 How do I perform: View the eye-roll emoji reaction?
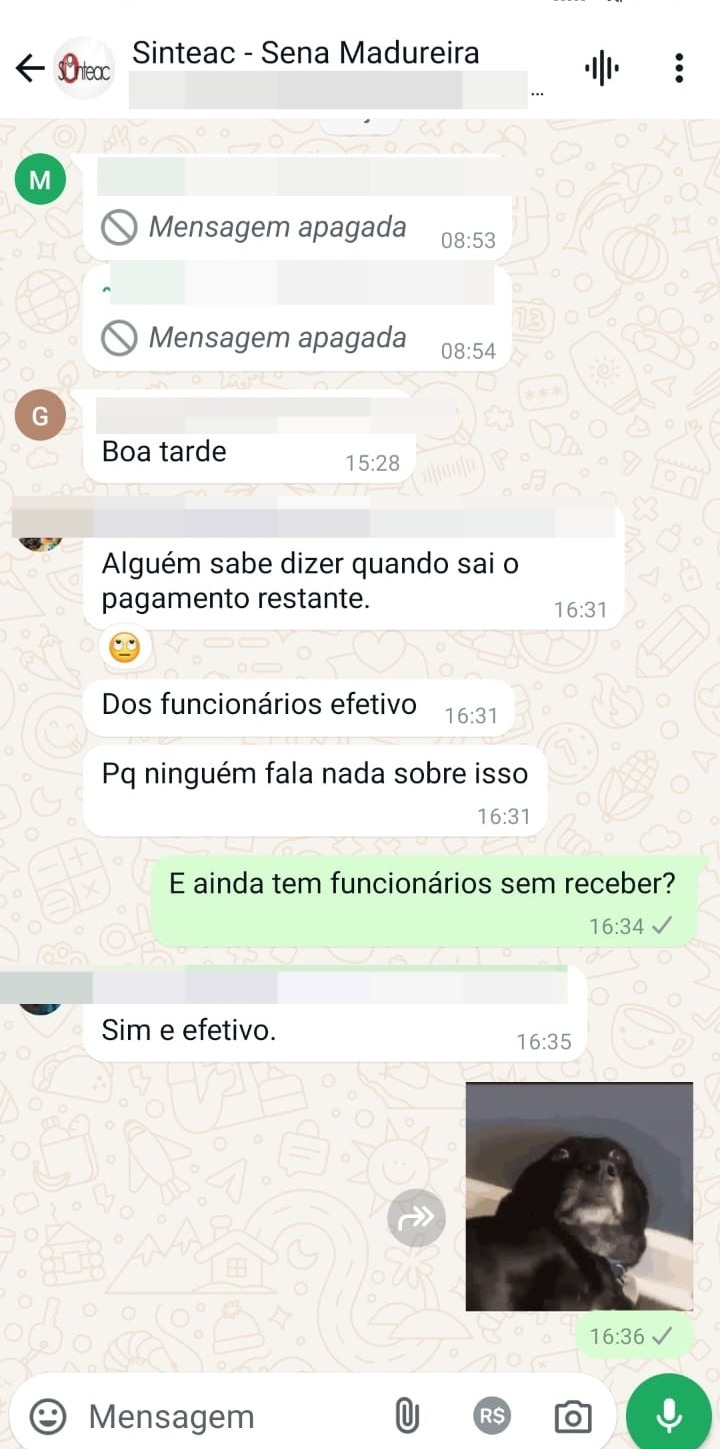(x=126, y=649)
